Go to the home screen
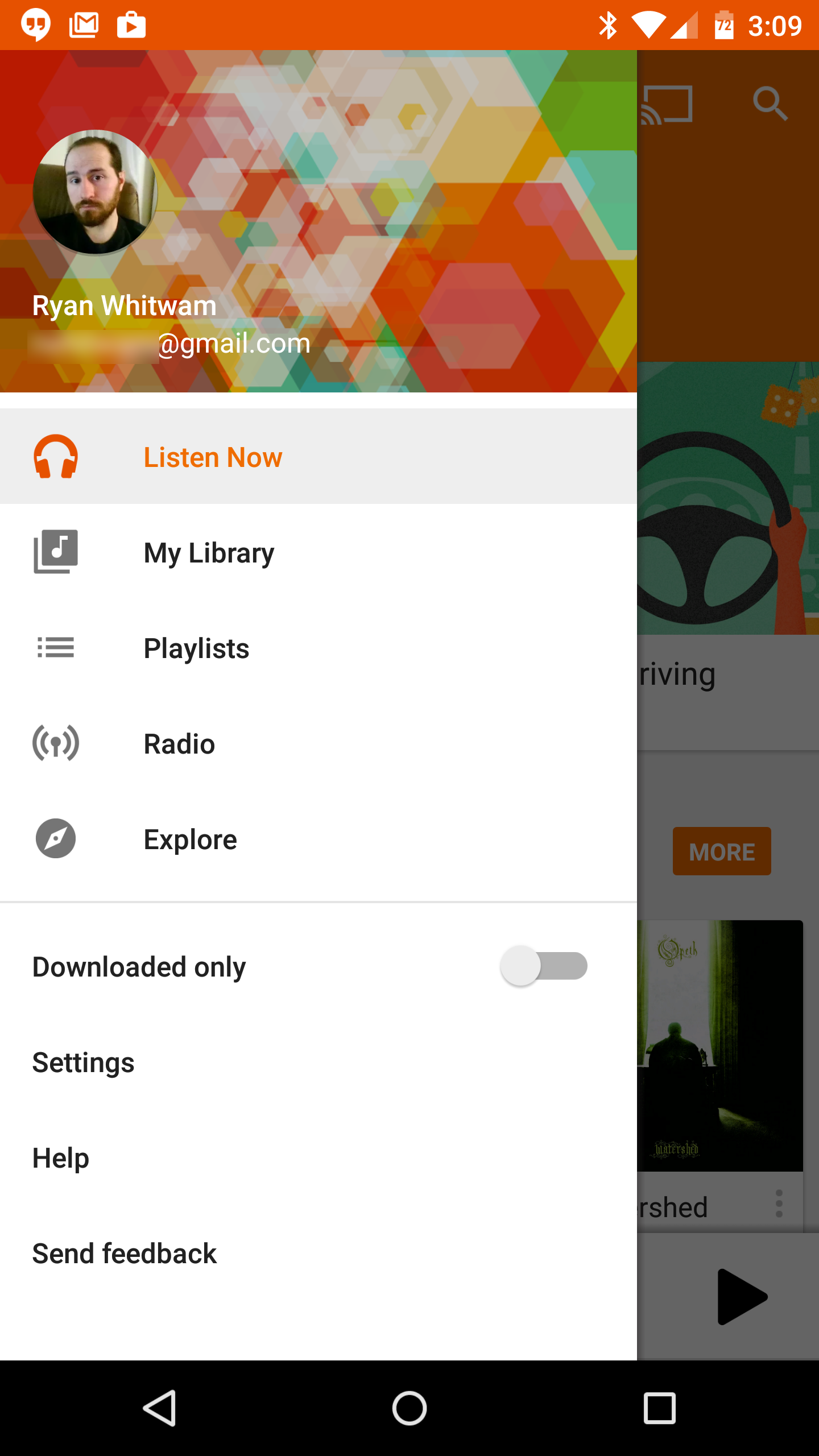Screen dimensions: 819x1456 [409, 1408]
